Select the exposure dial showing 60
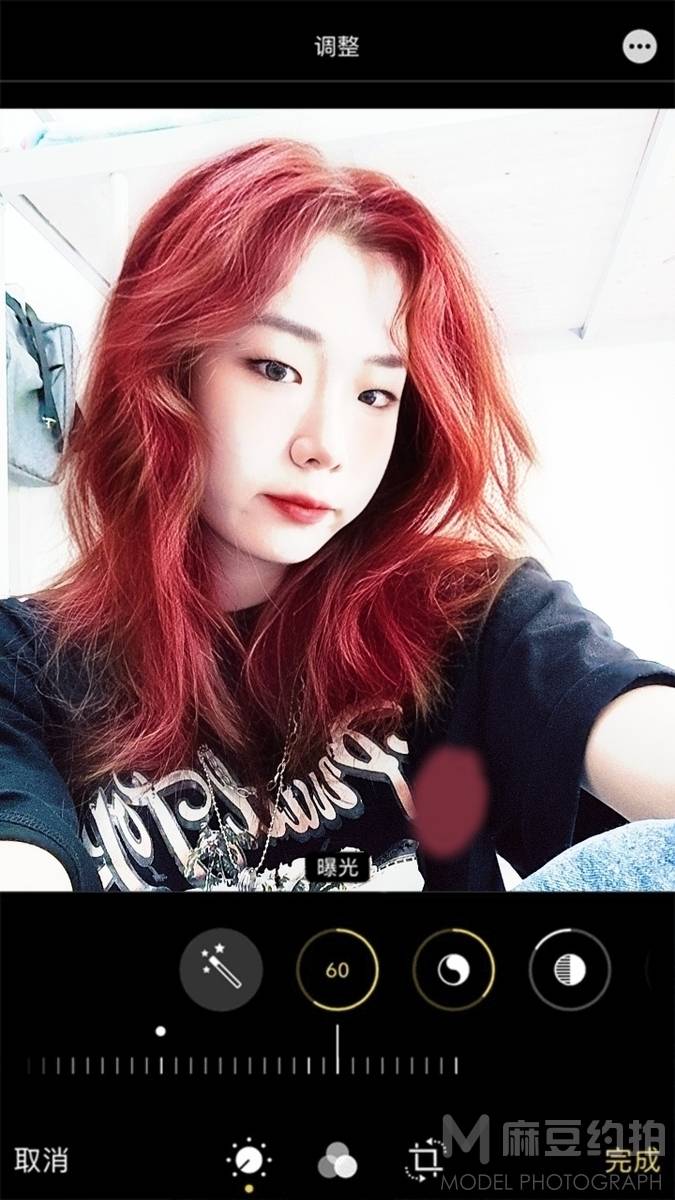Image resolution: width=675 pixels, height=1200 pixels. 337,969
